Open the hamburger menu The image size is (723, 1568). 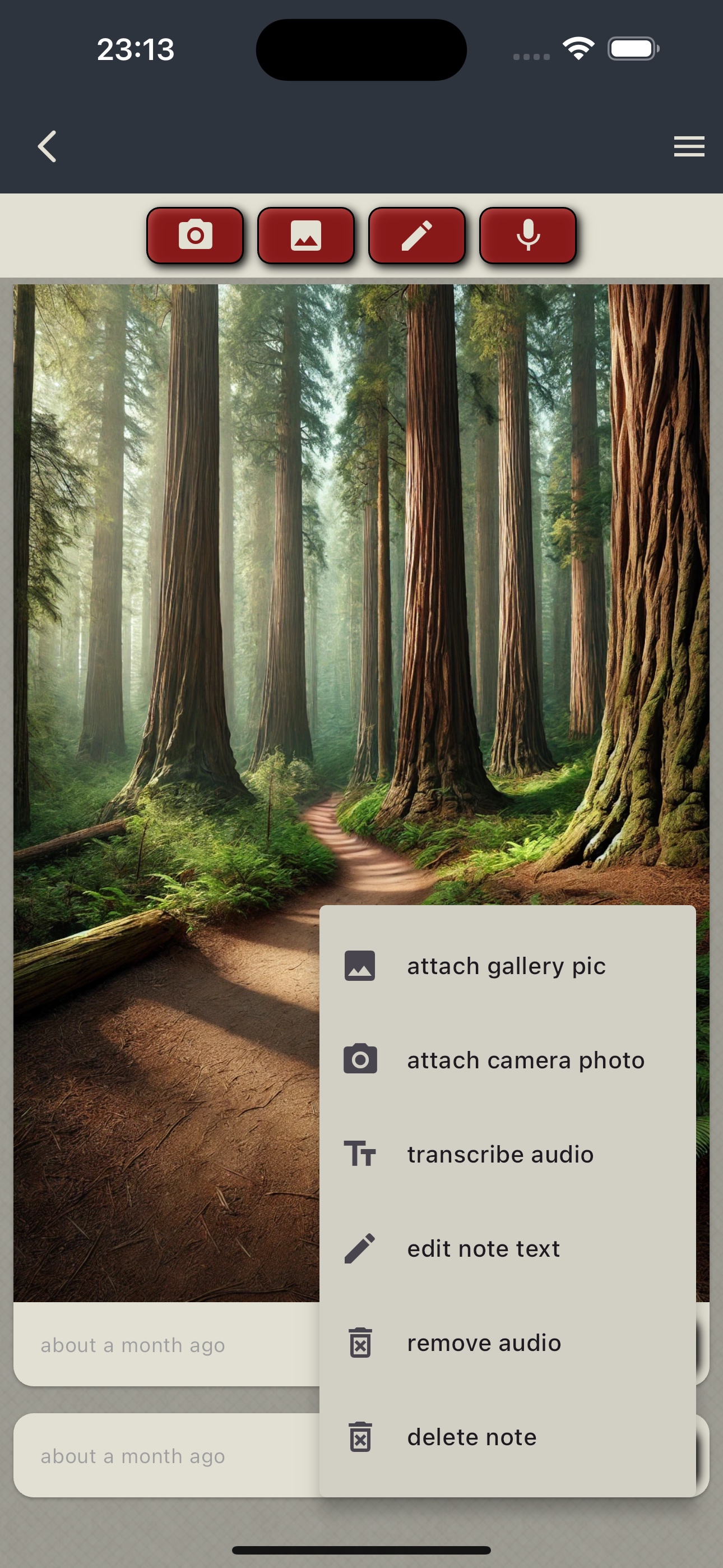[688, 147]
